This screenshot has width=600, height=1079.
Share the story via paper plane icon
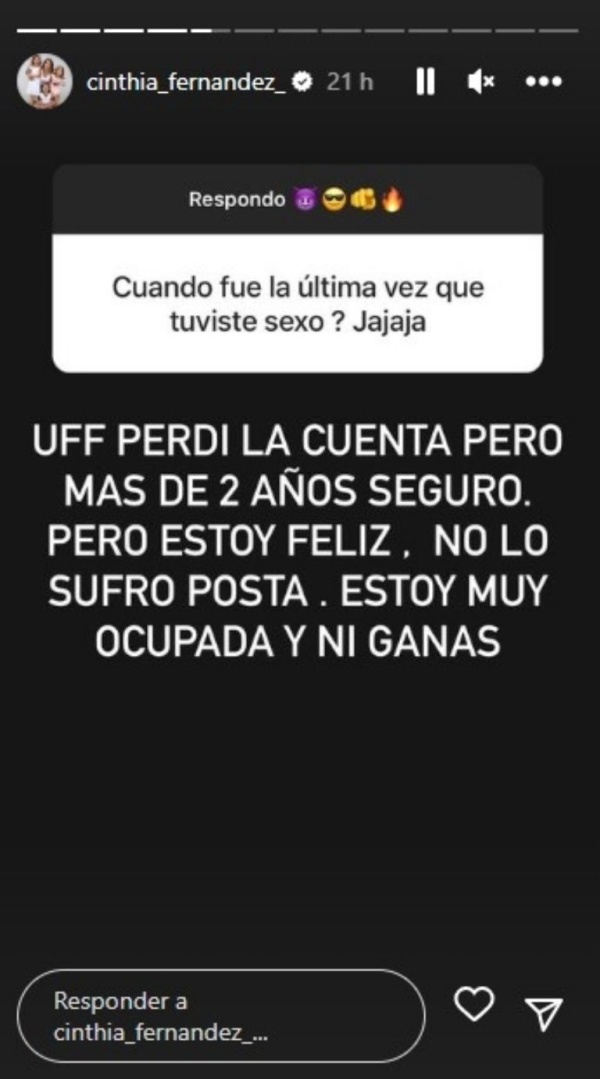(x=544, y=1012)
